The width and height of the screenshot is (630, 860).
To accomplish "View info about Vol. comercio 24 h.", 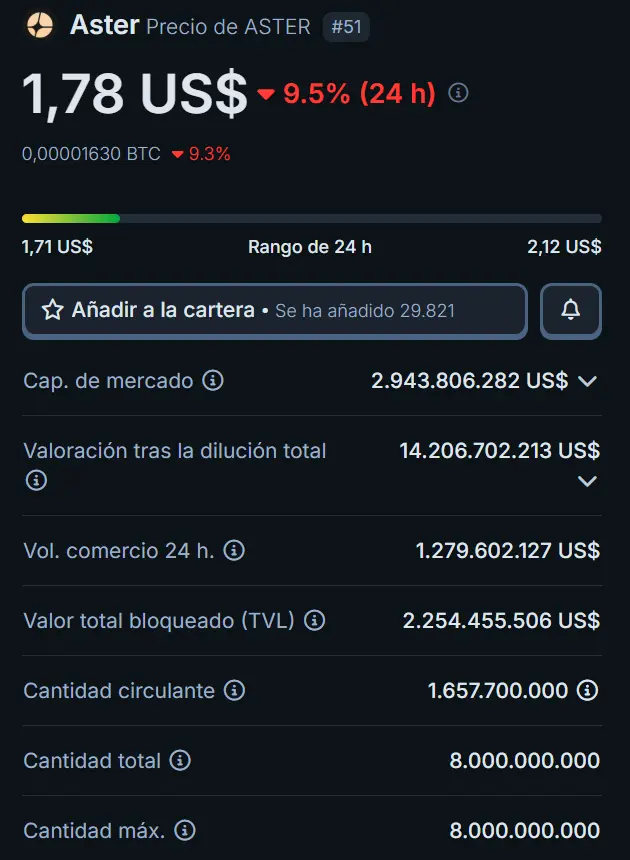I will click(234, 550).
